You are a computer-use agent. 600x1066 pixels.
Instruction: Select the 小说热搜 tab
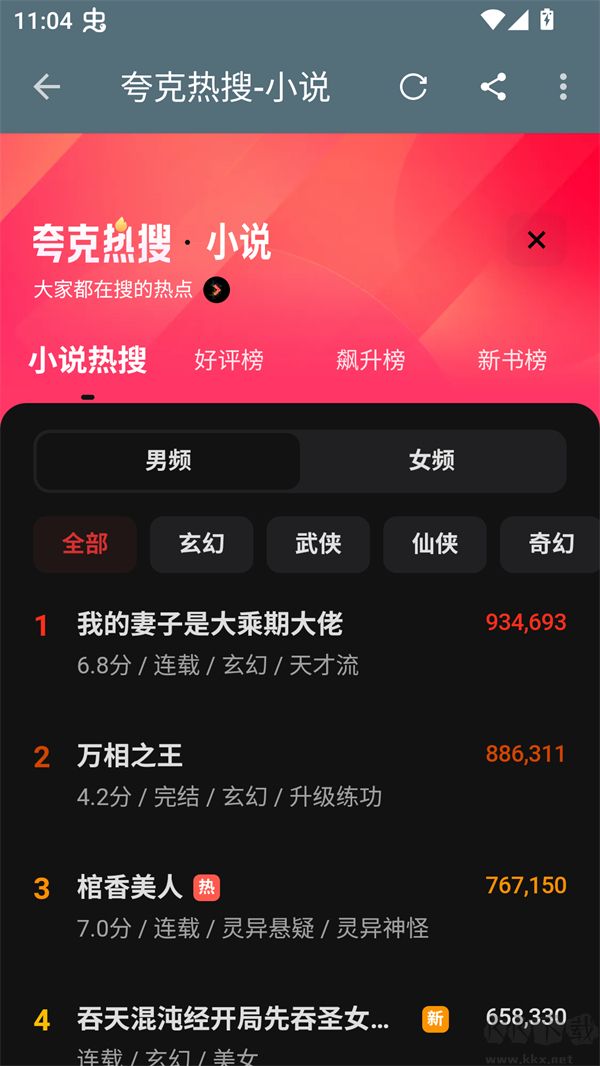[88, 360]
